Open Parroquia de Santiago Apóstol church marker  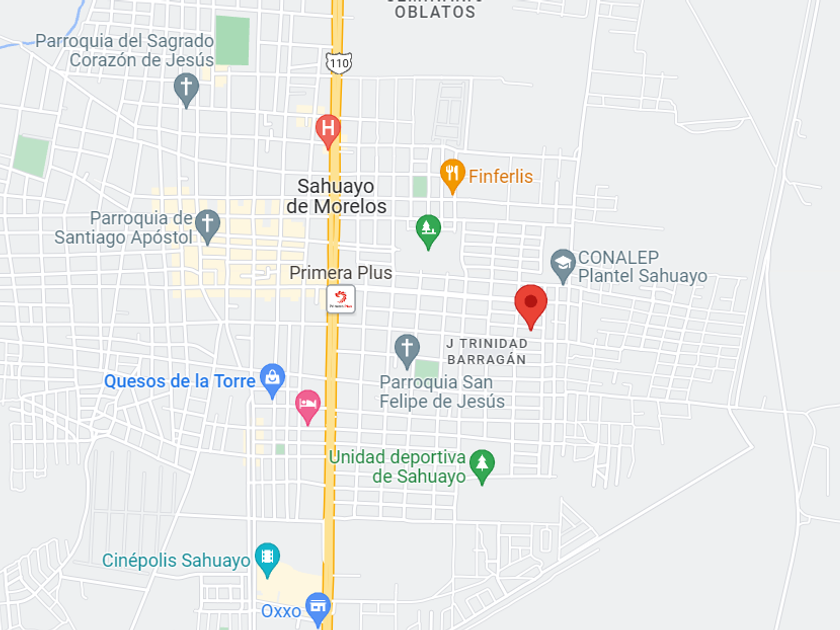click(x=207, y=227)
